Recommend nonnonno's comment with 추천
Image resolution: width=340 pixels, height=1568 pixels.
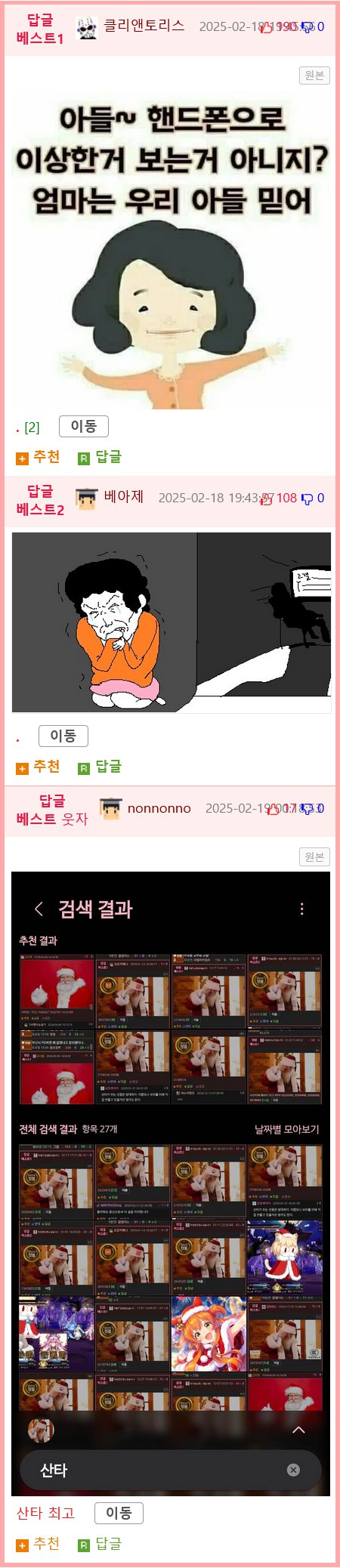point(38,1544)
